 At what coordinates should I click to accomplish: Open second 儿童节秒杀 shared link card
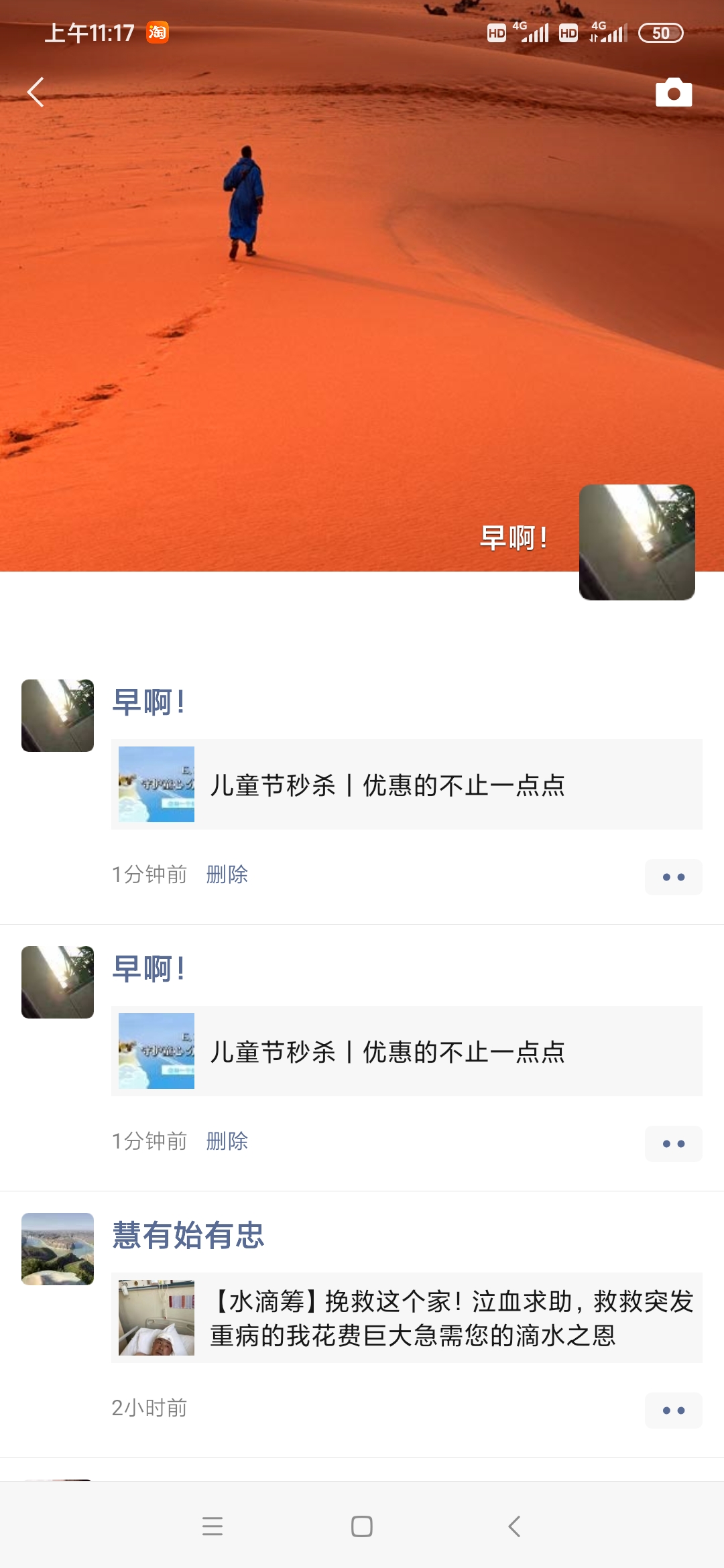coord(407,1051)
